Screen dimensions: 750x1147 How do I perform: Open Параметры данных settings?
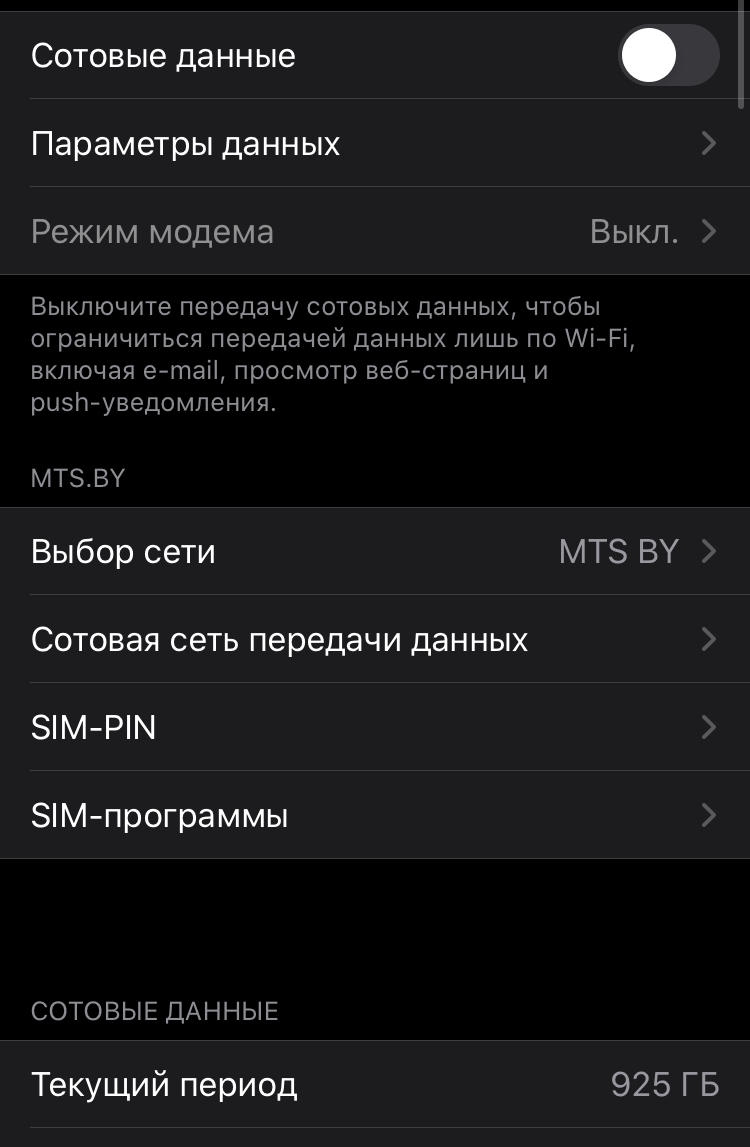[x=374, y=144]
